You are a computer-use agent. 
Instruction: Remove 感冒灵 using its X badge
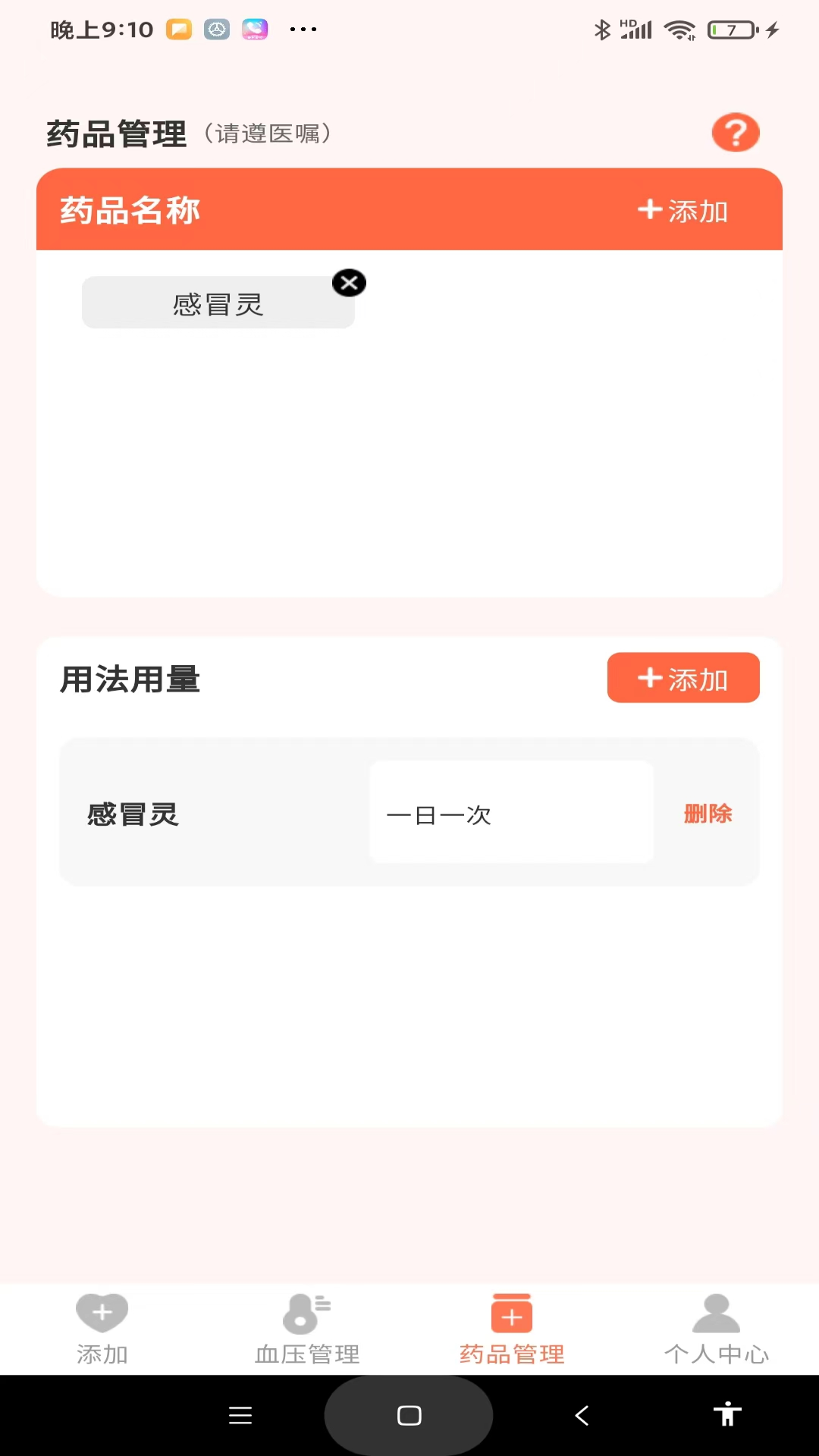[349, 283]
